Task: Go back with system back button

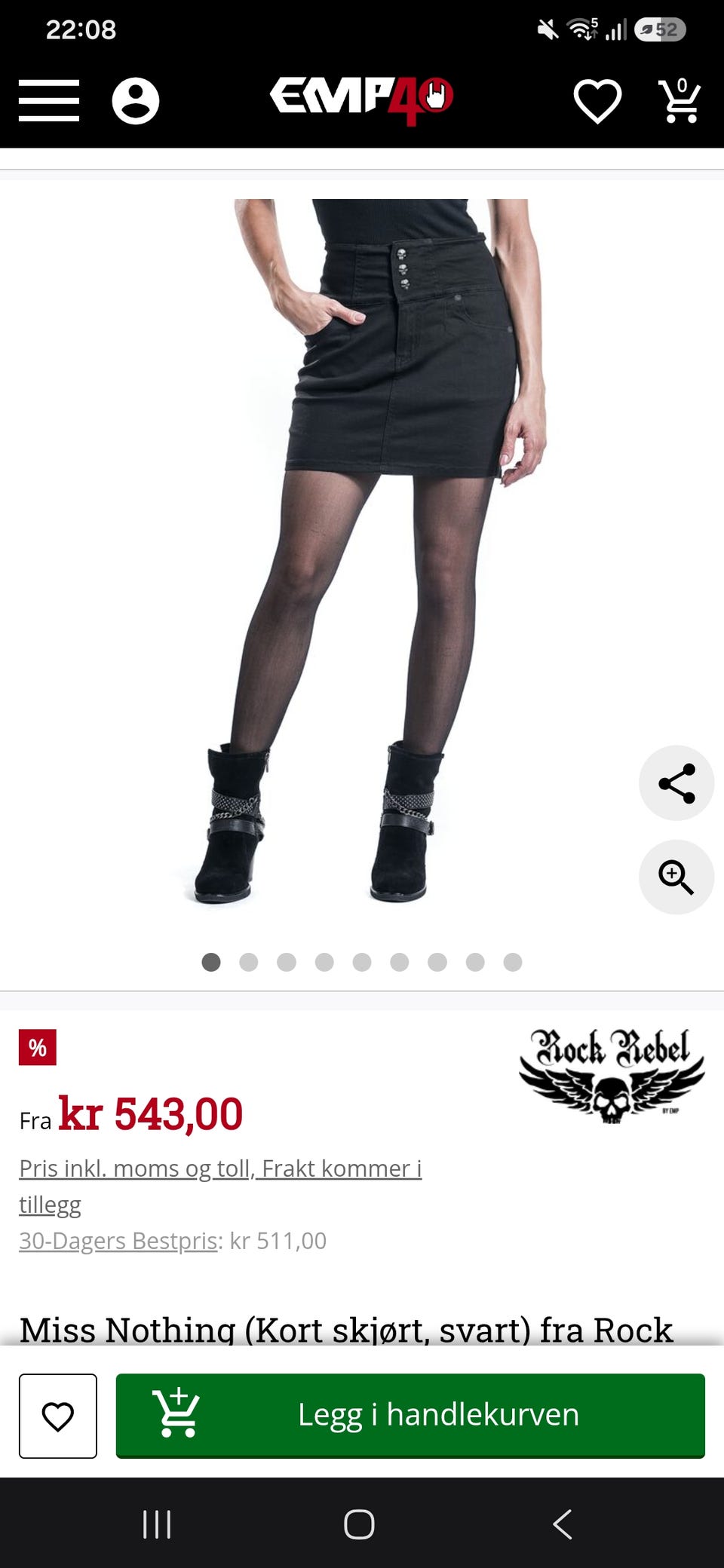Action: coord(563,1524)
